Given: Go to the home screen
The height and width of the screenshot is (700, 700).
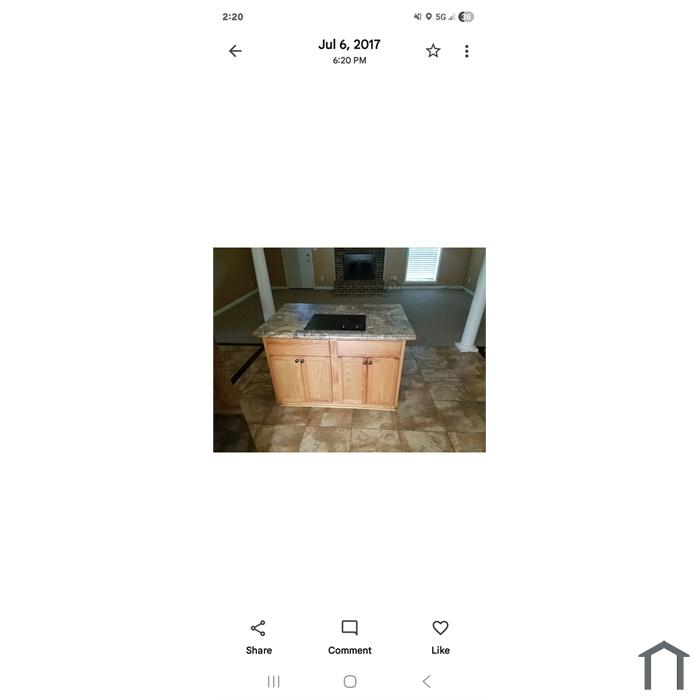Looking at the screenshot, I should [x=350, y=681].
